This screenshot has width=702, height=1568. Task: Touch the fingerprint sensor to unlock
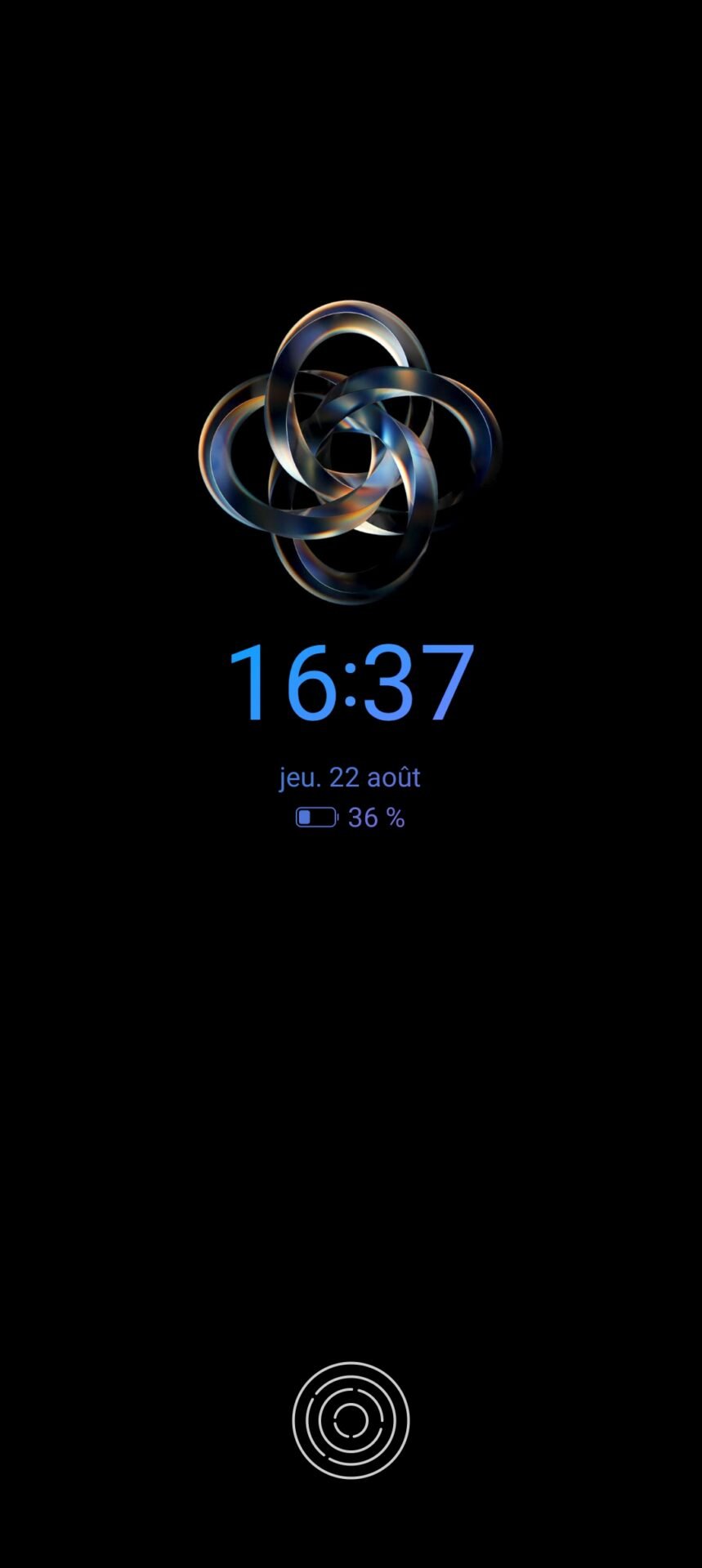pyautogui.click(x=351, y=1420)
